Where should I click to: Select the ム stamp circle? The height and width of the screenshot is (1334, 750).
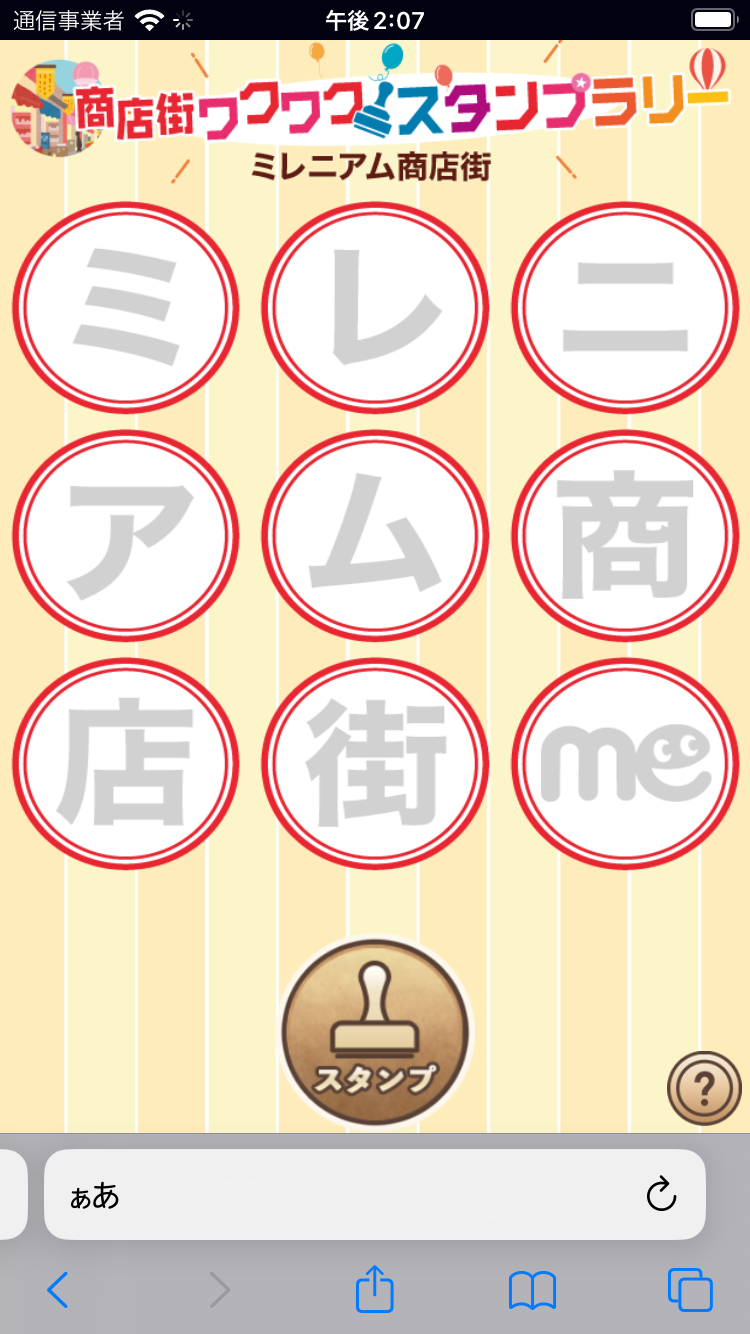(375, 536)
